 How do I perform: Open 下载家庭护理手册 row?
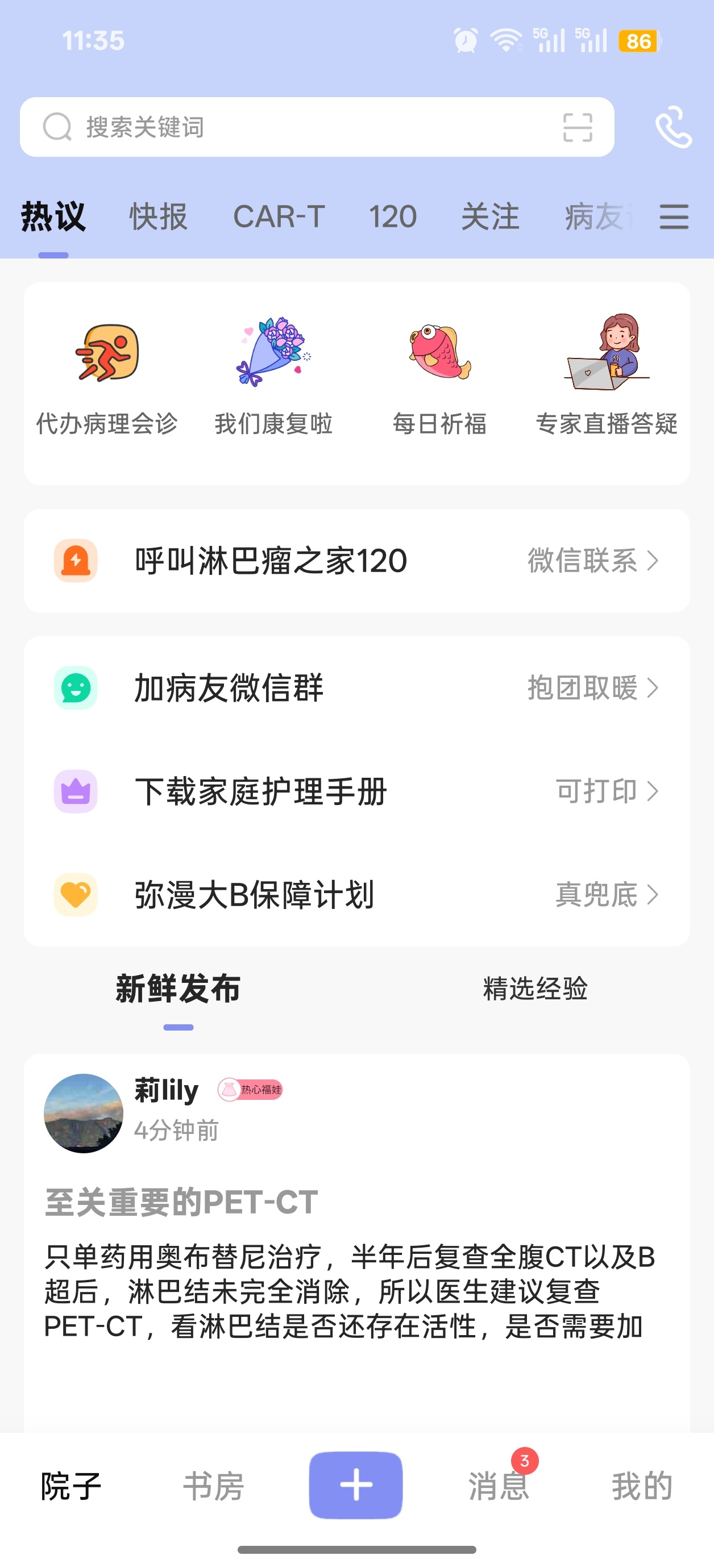coord(356,791)
